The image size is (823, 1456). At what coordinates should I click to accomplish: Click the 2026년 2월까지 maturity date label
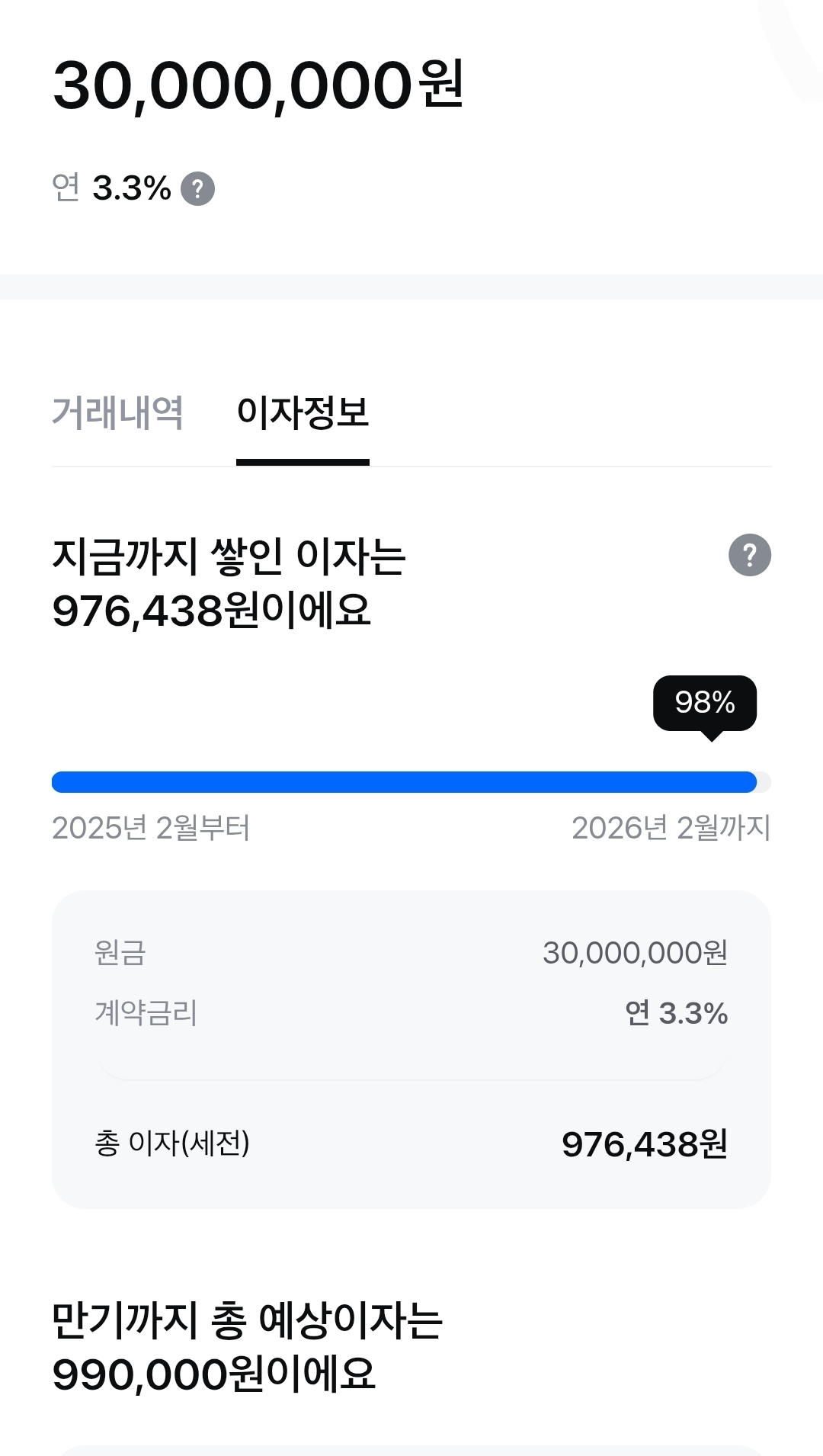pyautogui.click(x=671, y=828)
